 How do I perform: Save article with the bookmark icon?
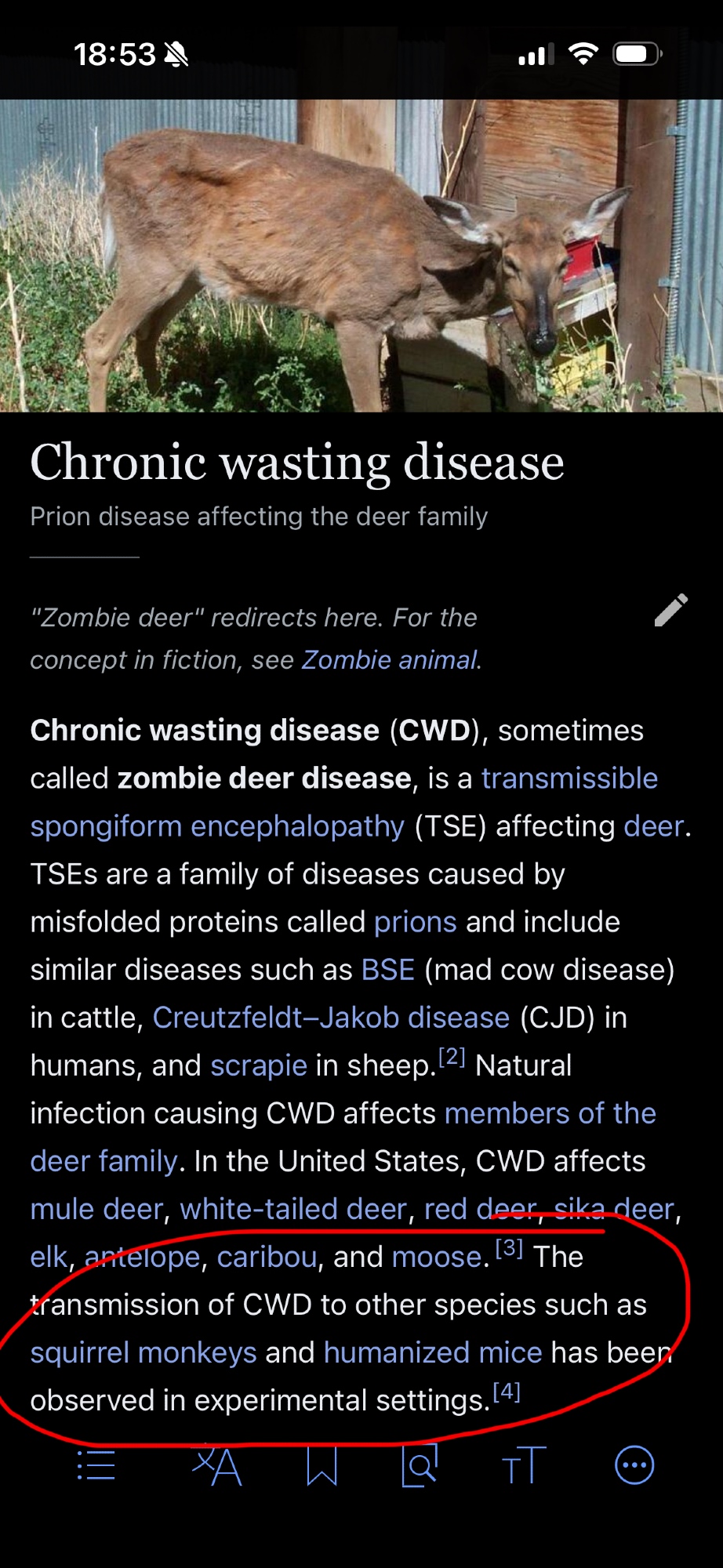pyautogui.click(x=322, y=1465)
